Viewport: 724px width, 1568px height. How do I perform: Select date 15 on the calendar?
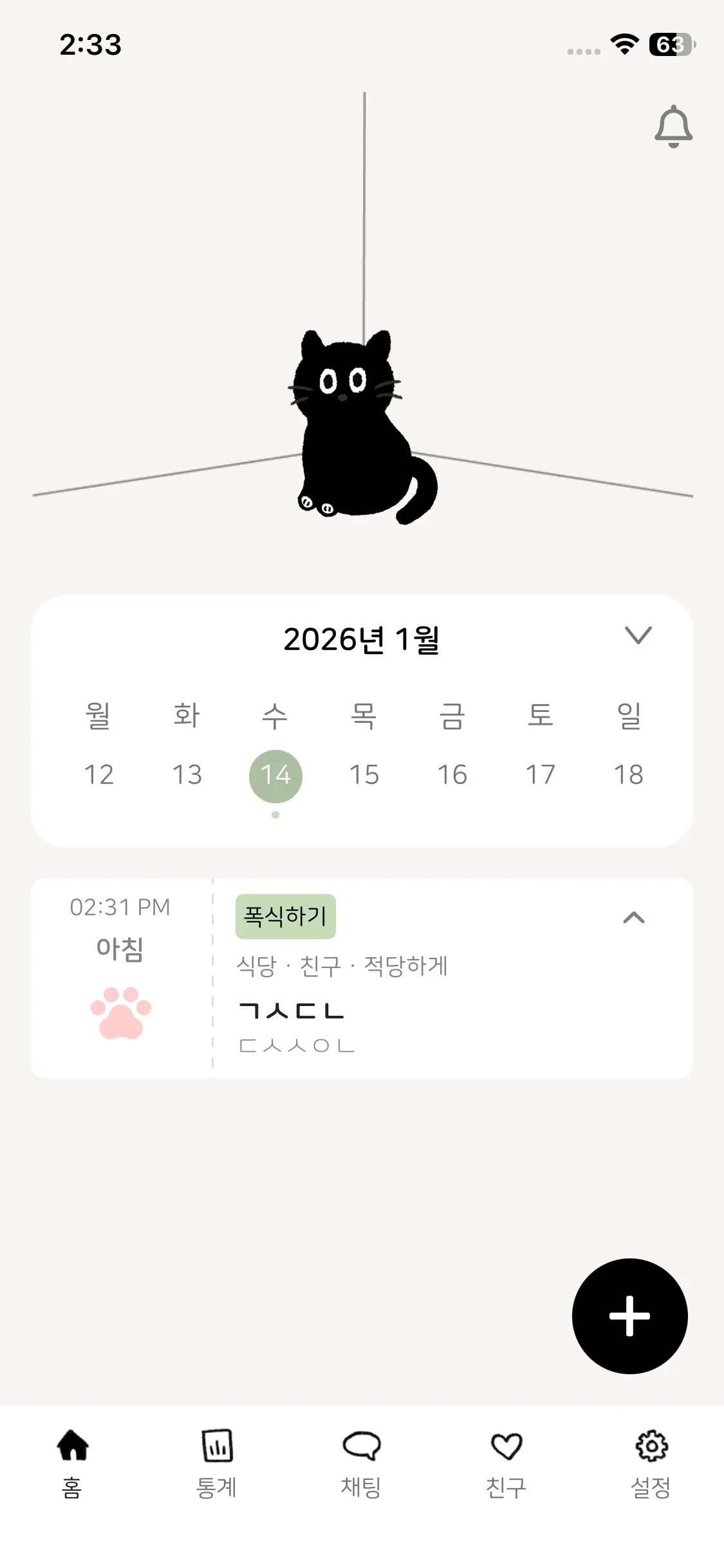coord(364,775)
